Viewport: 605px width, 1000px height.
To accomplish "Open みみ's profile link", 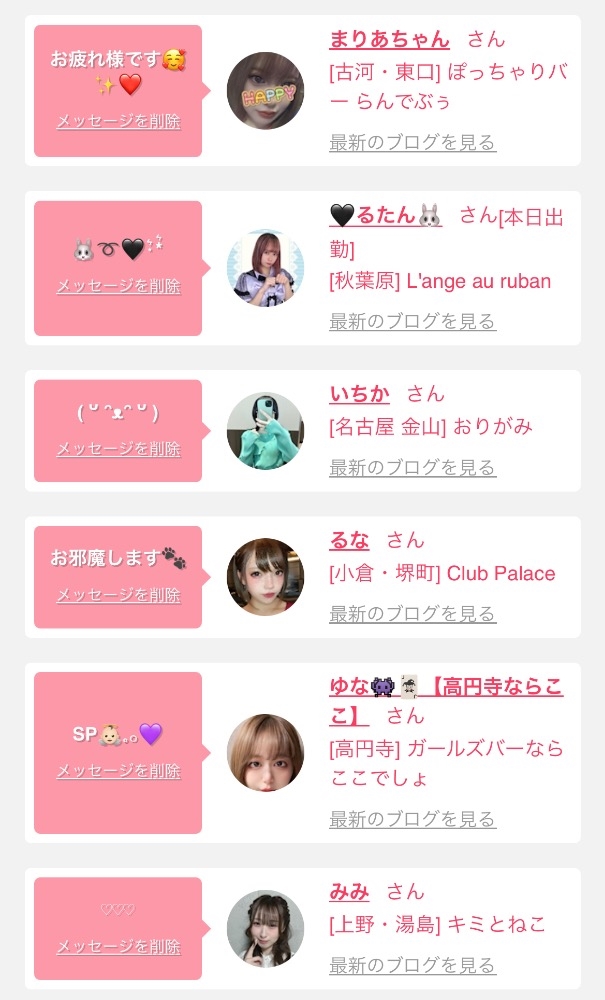I will (x=349, y=892).
